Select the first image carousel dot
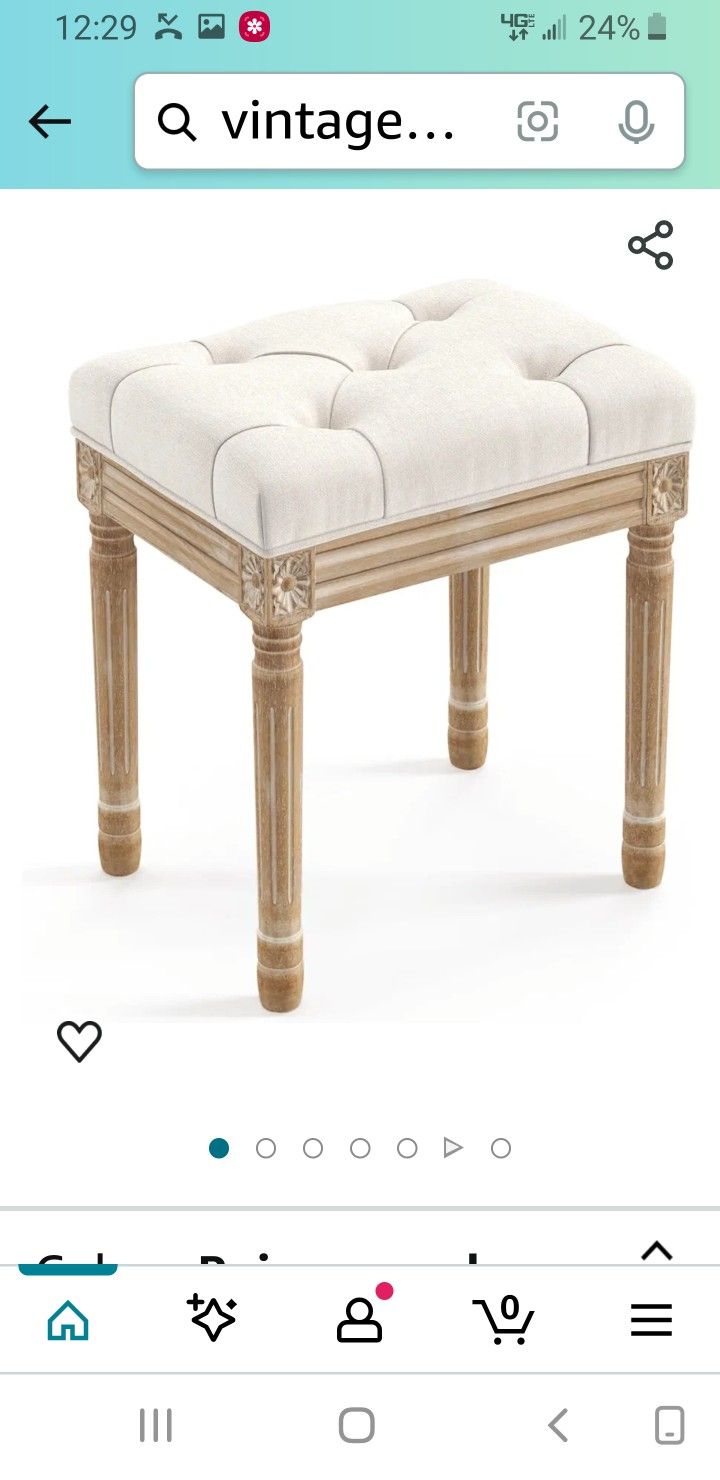This screenshot has width=720, height=1480. pos(219,1148)
